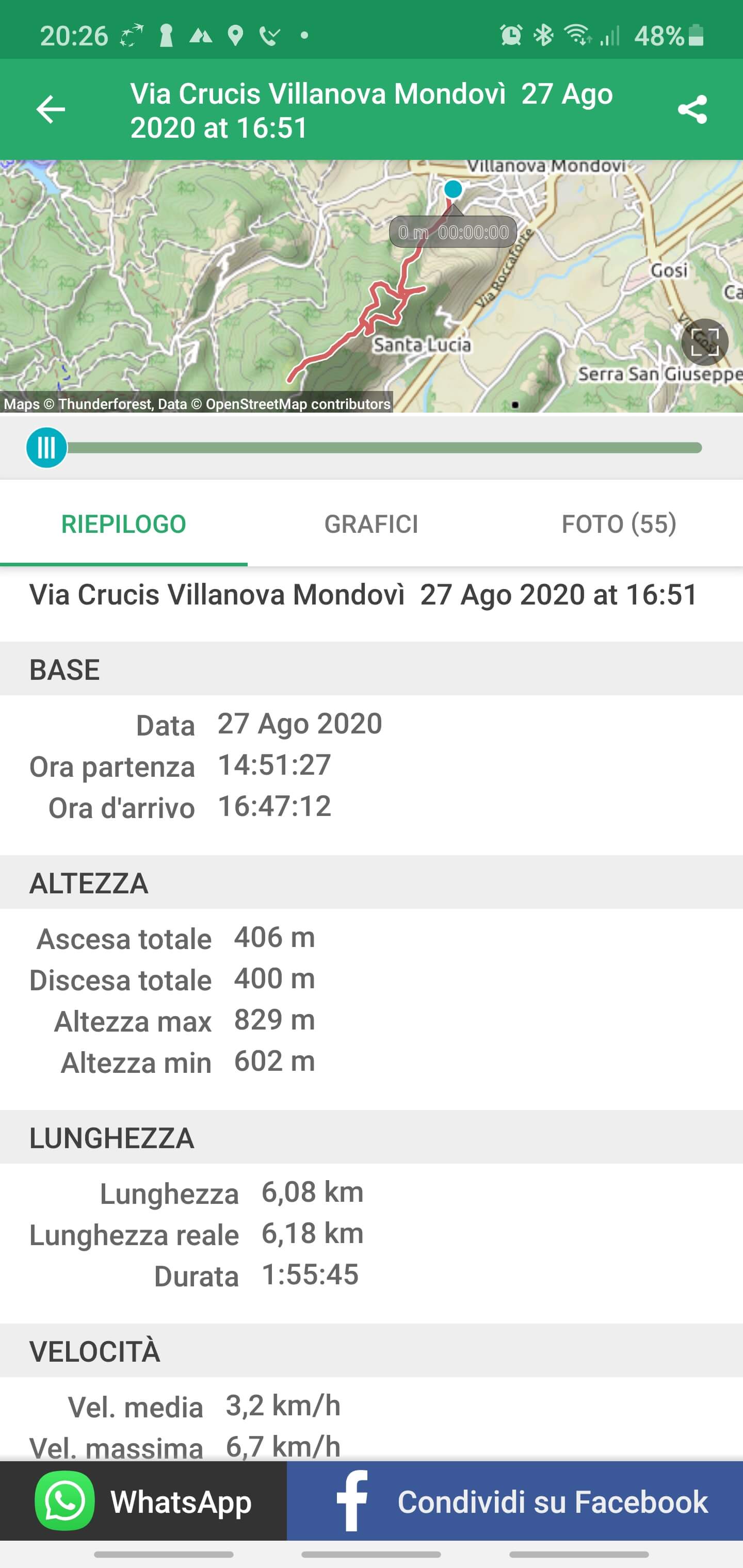743x1568 pixels.
Task: Go back using the arrow icon
Action: point(50,110)
